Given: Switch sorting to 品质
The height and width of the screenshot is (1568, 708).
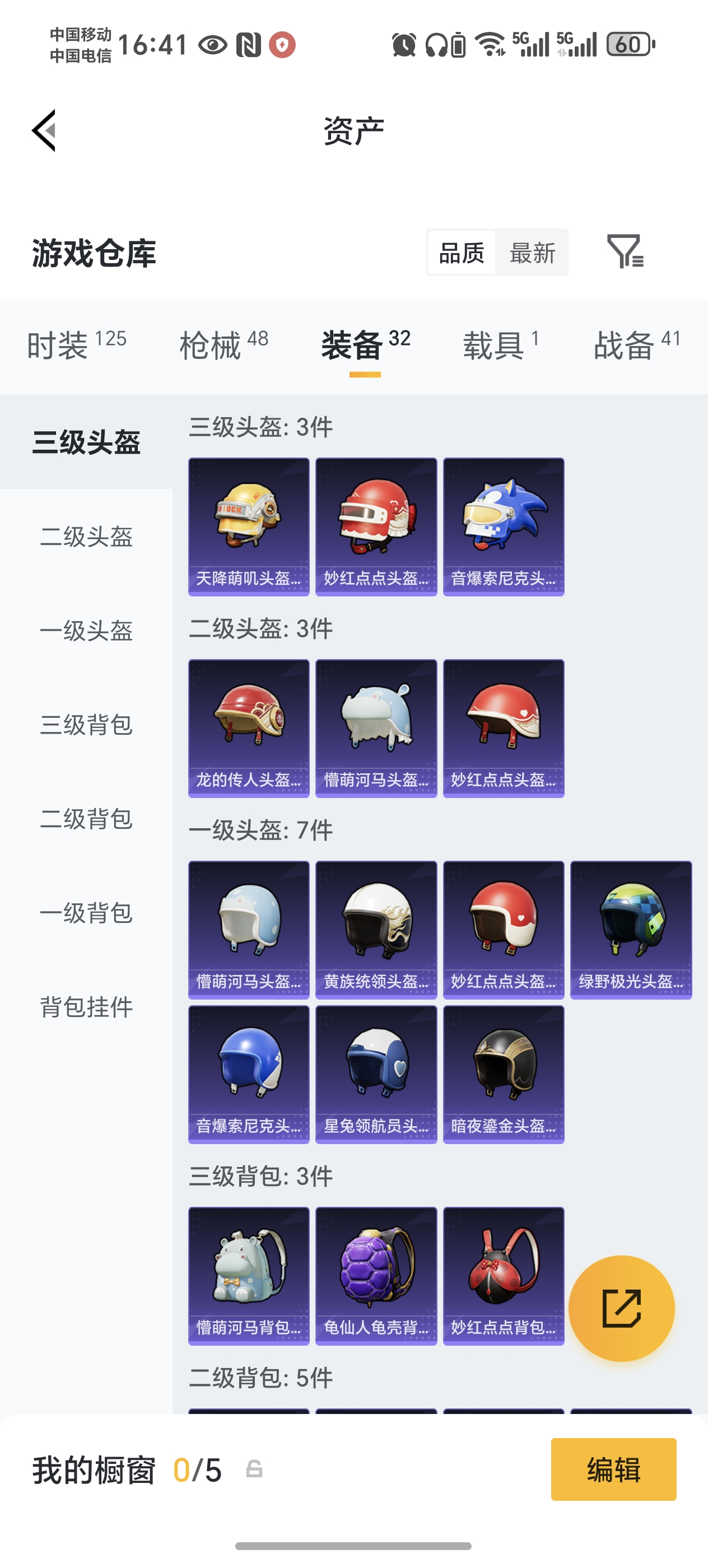Looking at the screenshot, I should click(461, 253).
